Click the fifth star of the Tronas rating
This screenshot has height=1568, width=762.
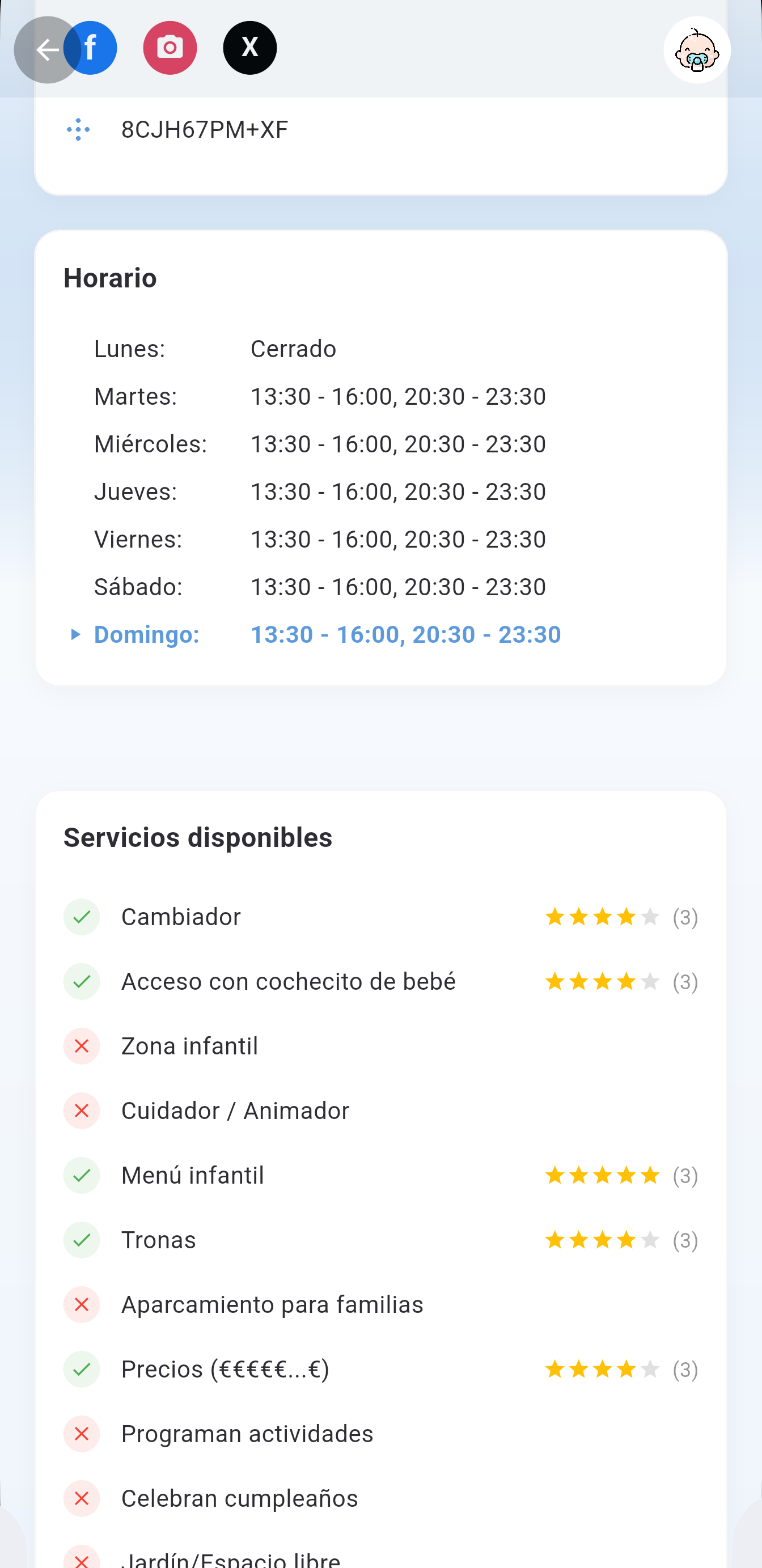(651, 1240)
